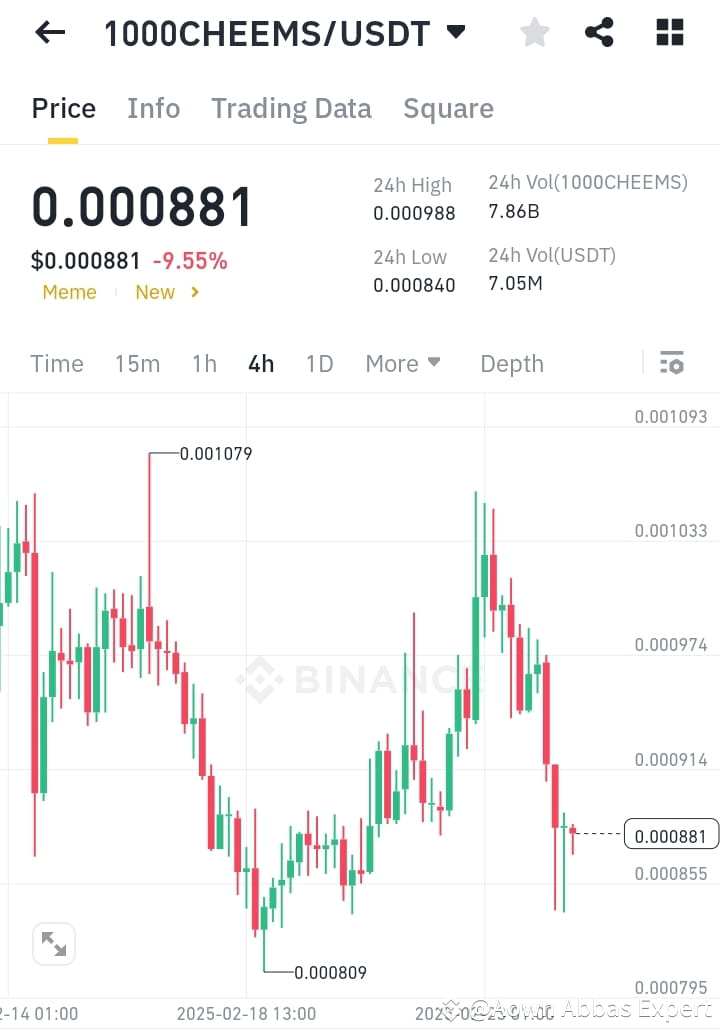Switch chart to 1D interval
This screenshot has height=1031, width=720.
click(319, 364)
